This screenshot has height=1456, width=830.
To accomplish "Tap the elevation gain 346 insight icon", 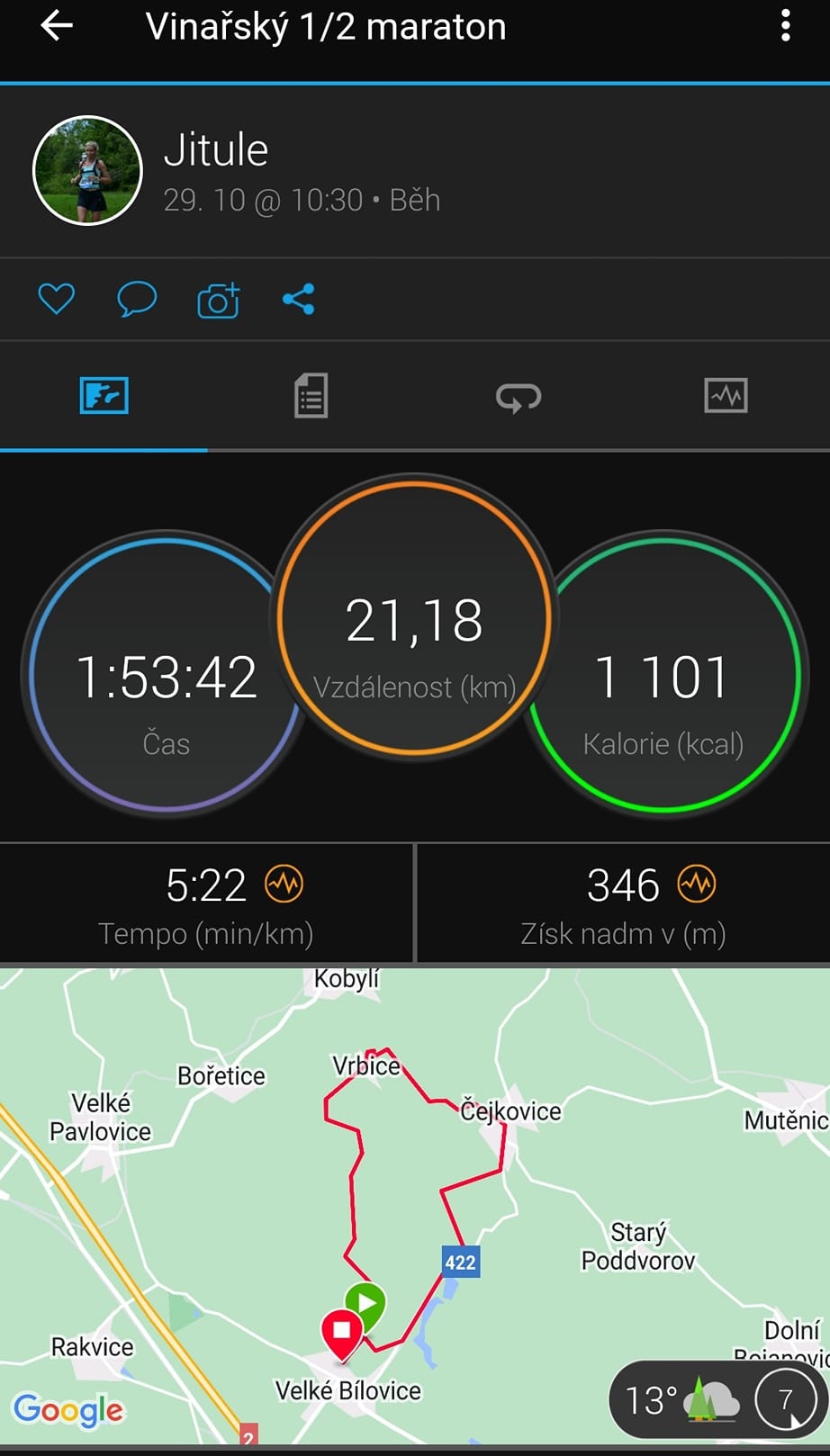I will [697, 884].
